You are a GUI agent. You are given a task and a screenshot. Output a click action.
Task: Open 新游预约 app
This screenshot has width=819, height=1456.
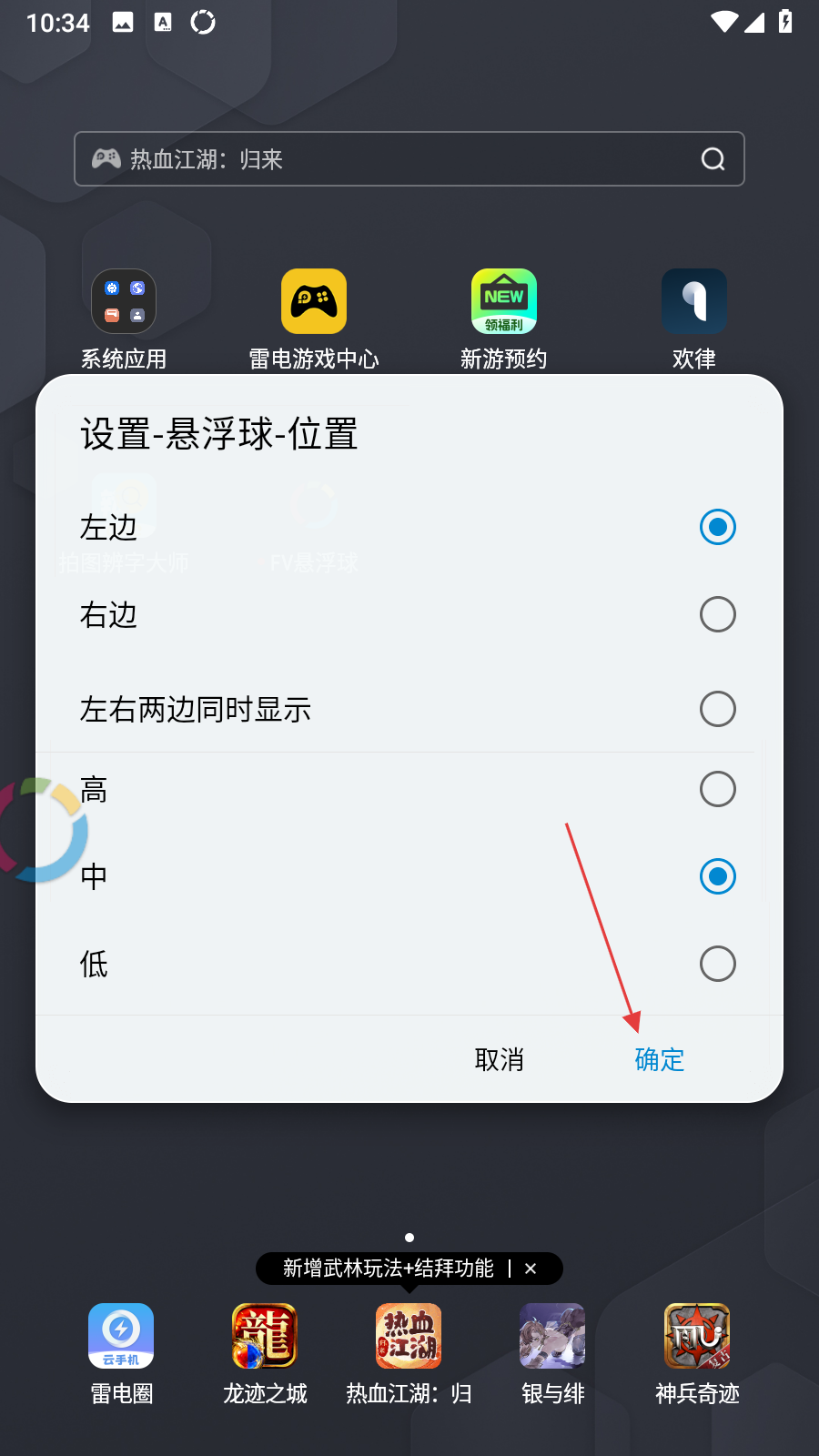point(504,302)
